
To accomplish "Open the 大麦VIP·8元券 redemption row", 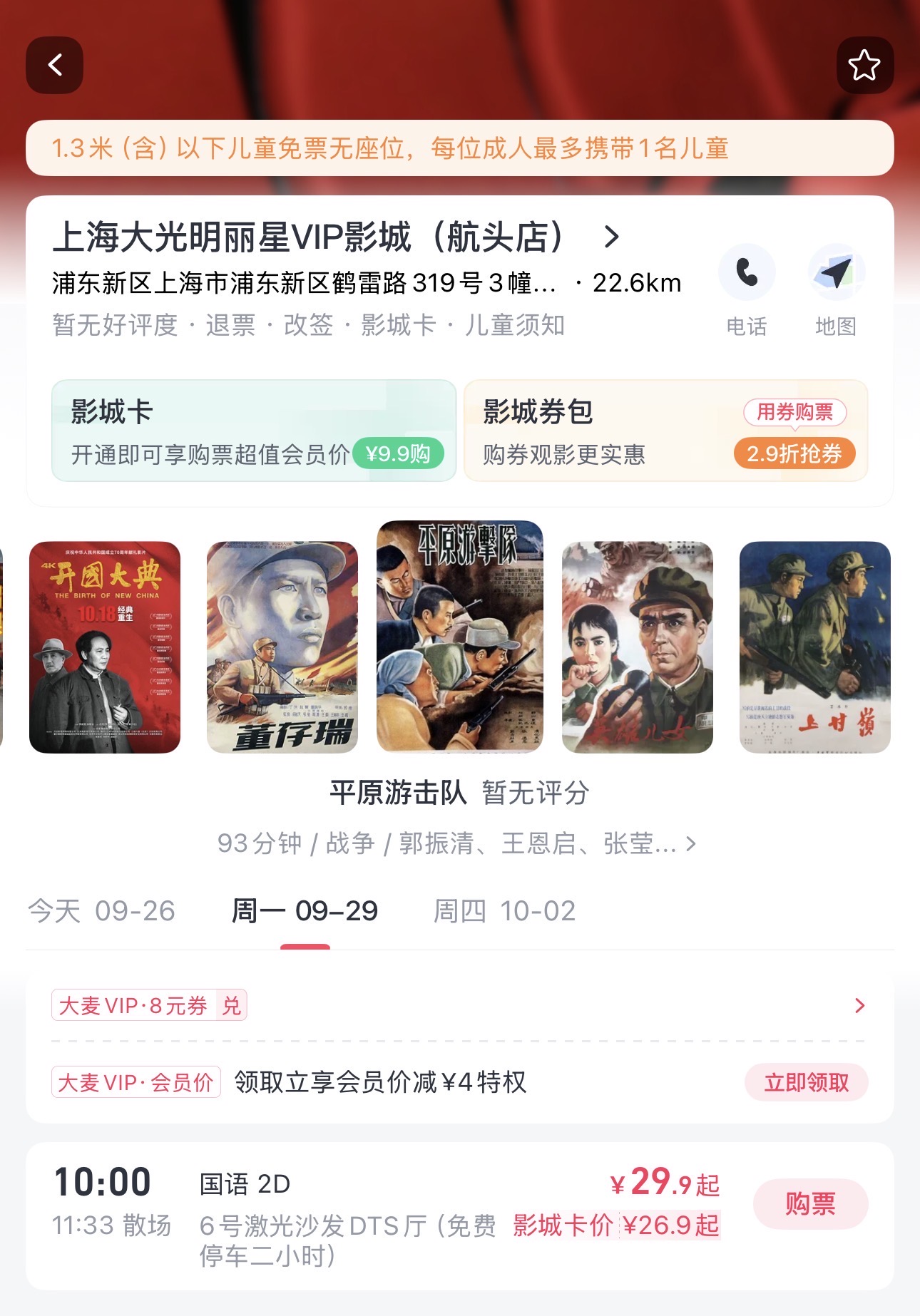I will click(x=456, y=1006).
